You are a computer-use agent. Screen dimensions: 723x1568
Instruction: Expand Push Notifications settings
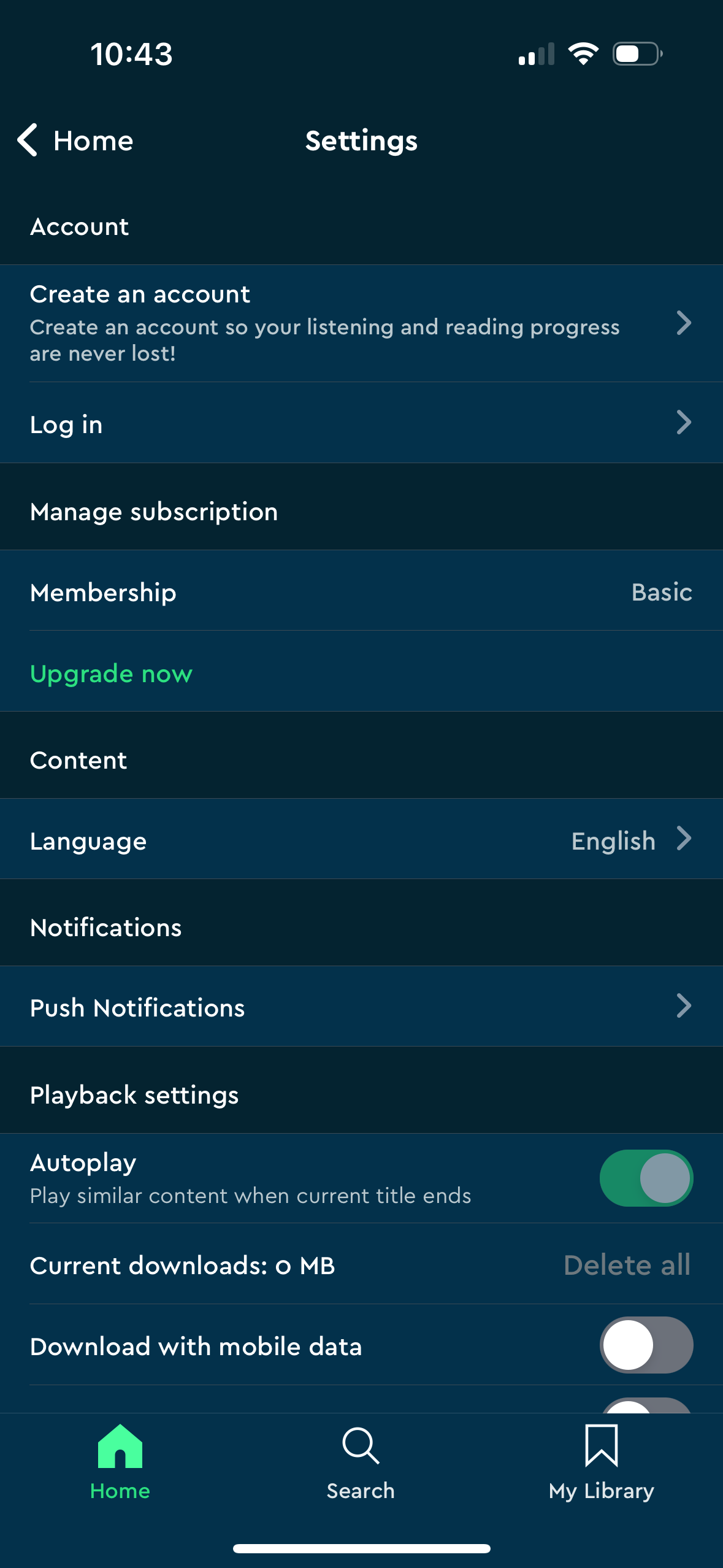tap(362, 1007)
